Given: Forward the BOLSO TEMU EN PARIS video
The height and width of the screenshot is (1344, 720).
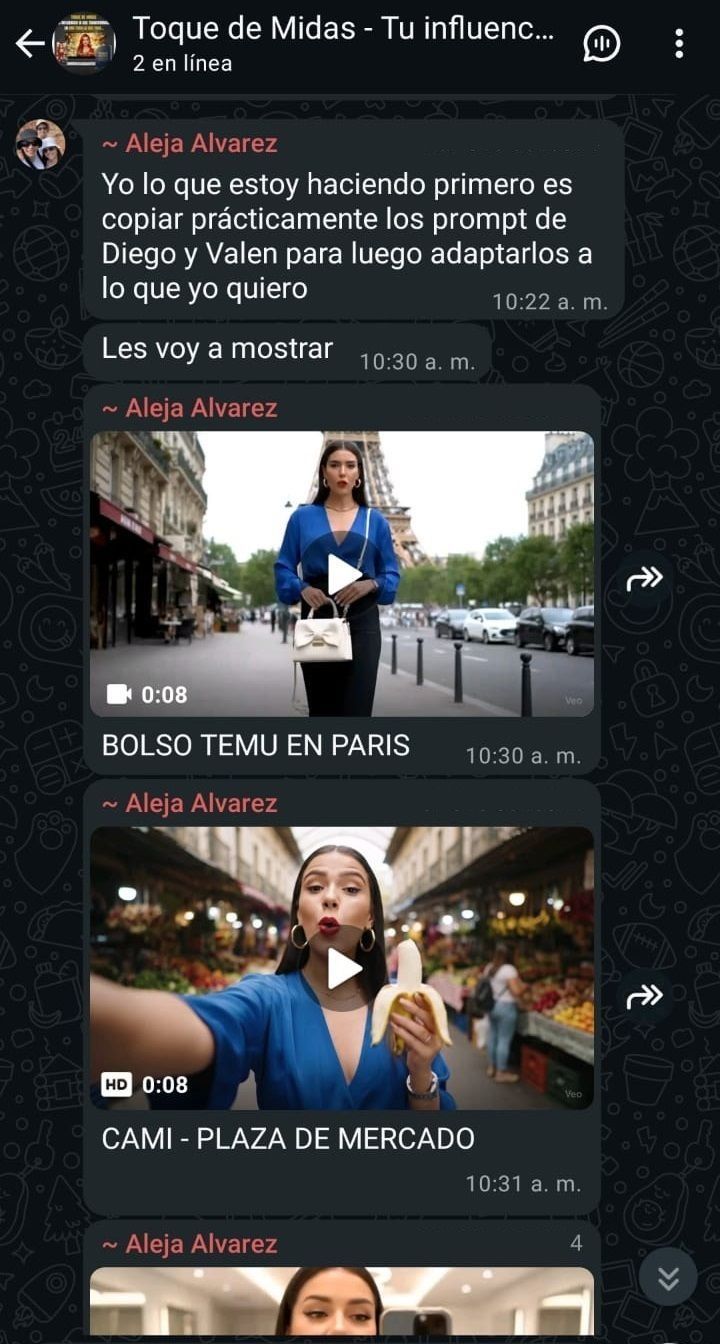Looking at the screenshot, I should click(645, 579).
